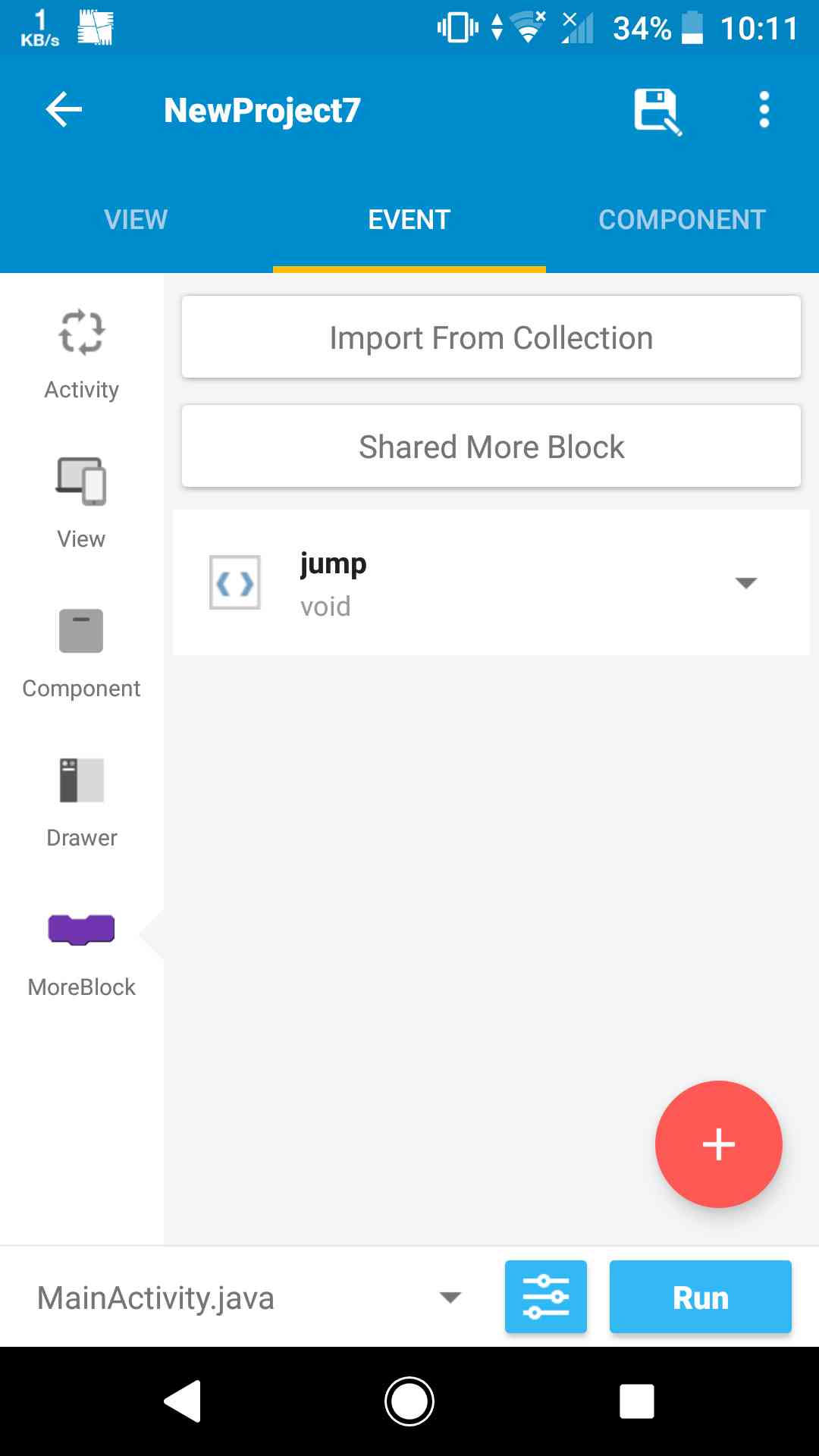Image resolution: width=819 pixels, height=1456 pixels.
Task: Switch to the COMPONENT tab
Action: point(682,219)
